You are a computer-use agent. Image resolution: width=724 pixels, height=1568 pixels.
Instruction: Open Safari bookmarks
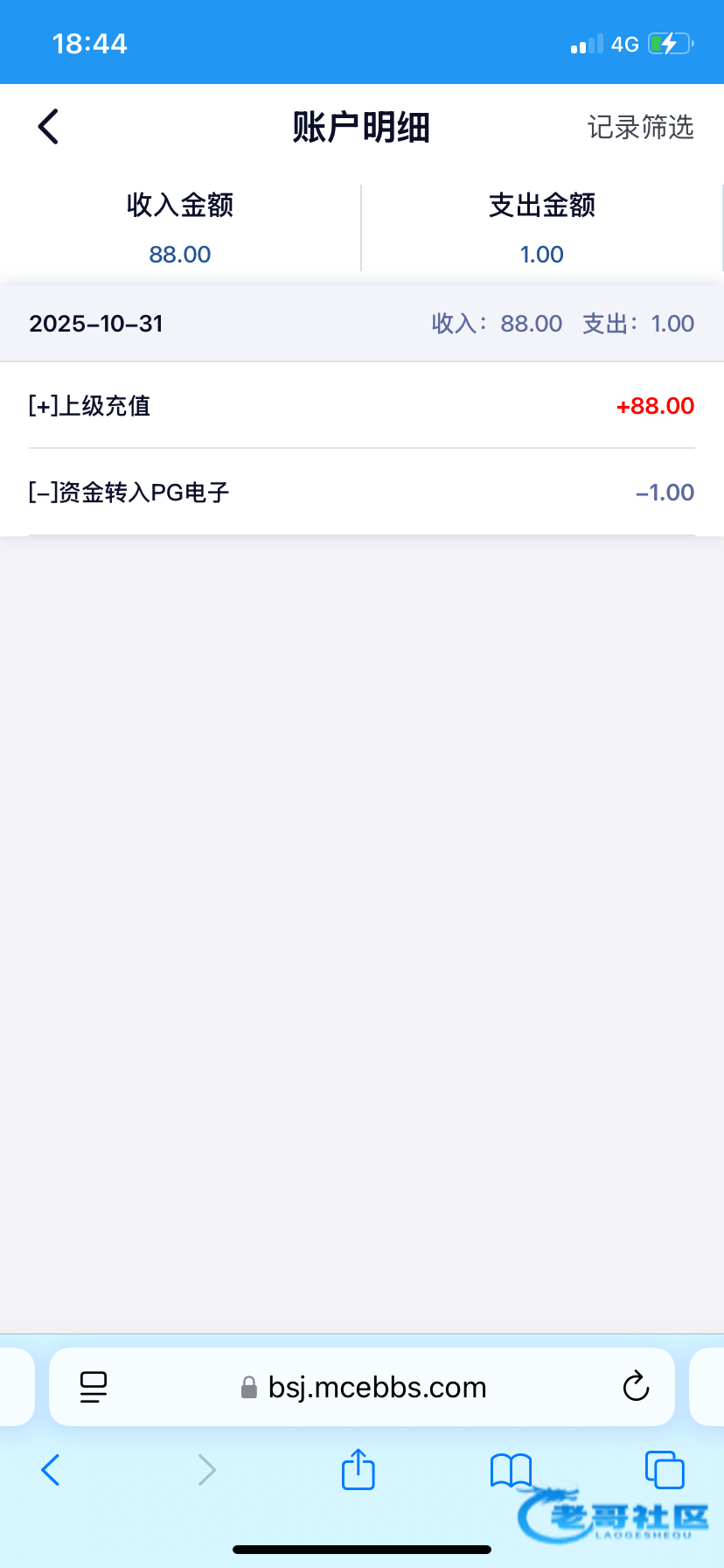click(511, 1470)
